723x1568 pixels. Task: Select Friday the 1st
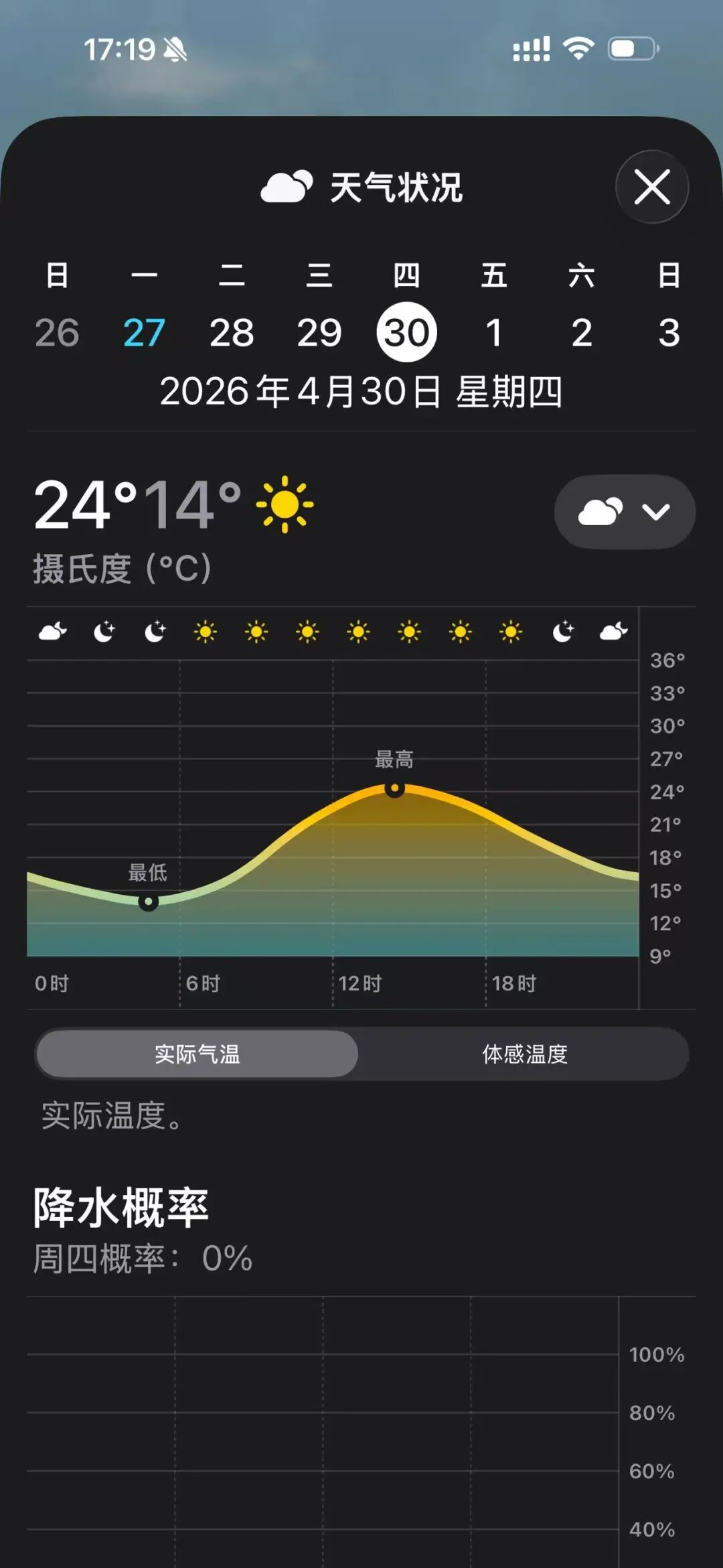494,332
